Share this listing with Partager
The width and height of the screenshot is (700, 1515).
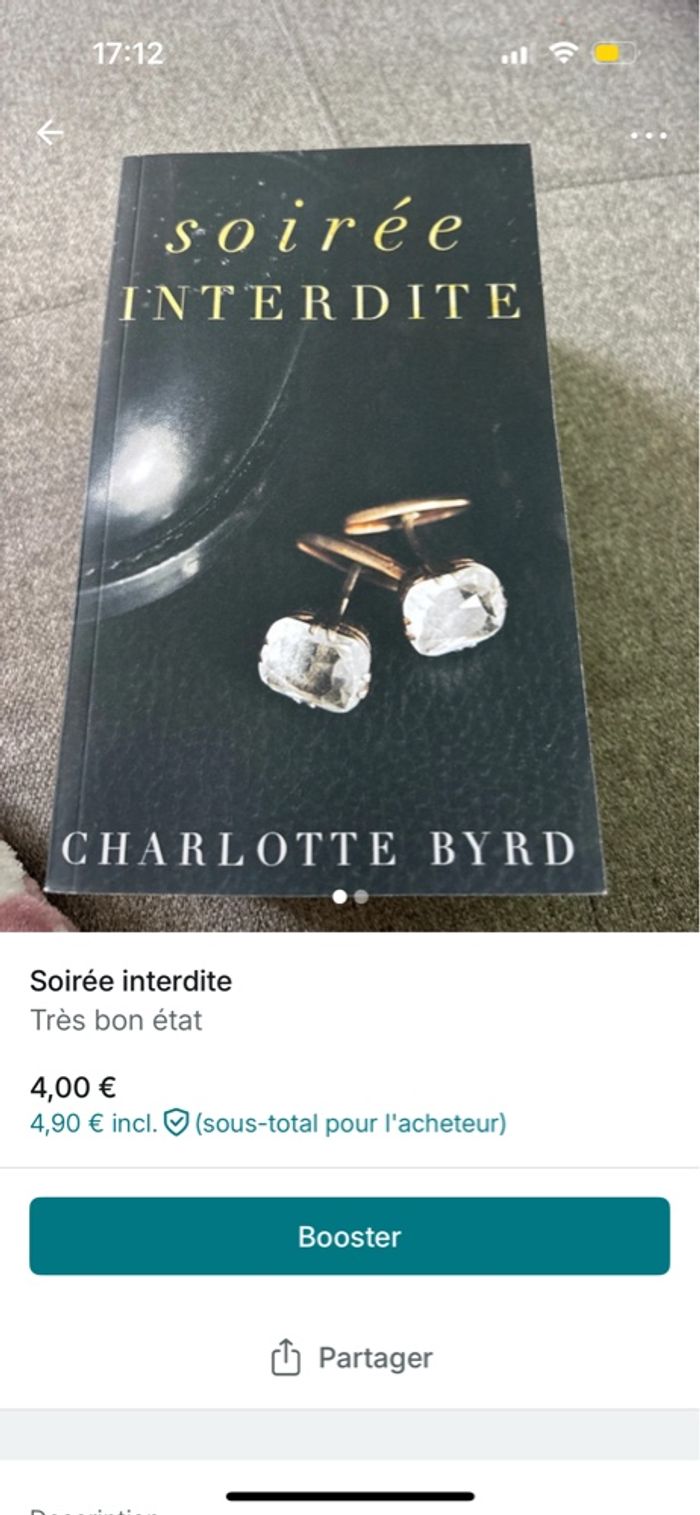coord(351,1358)
